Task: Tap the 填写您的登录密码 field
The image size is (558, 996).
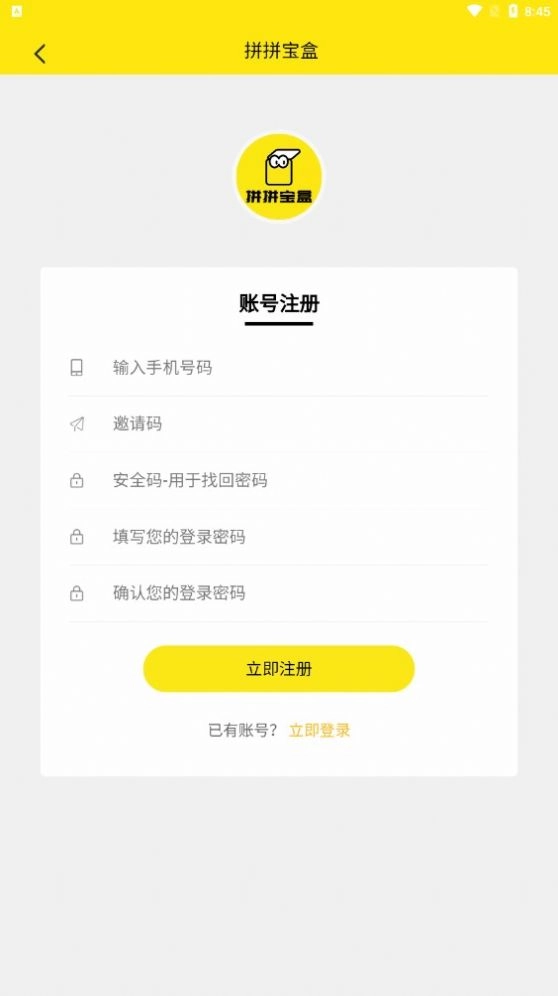Action: (x=278, y=537)
